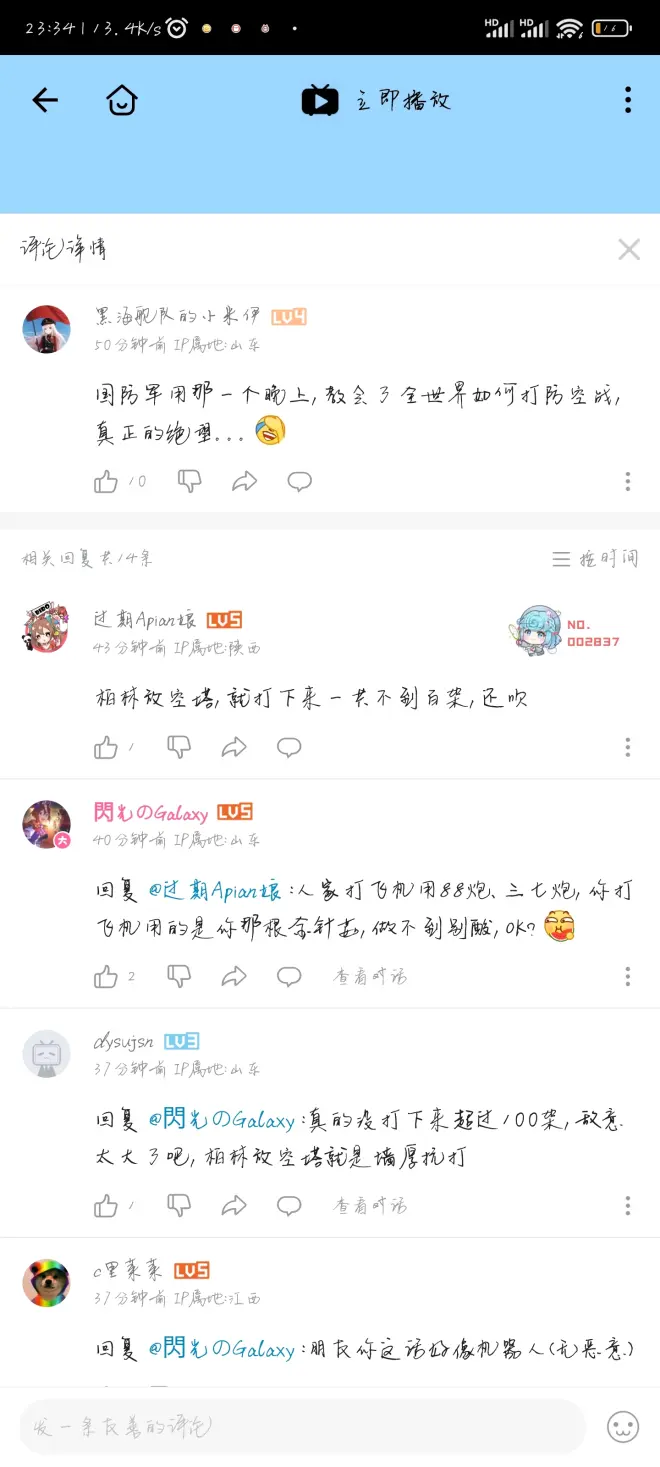Viewport: 660px width, 1467px height.
Task: Share the reply by dysujsn
Action: point(234,1206)
